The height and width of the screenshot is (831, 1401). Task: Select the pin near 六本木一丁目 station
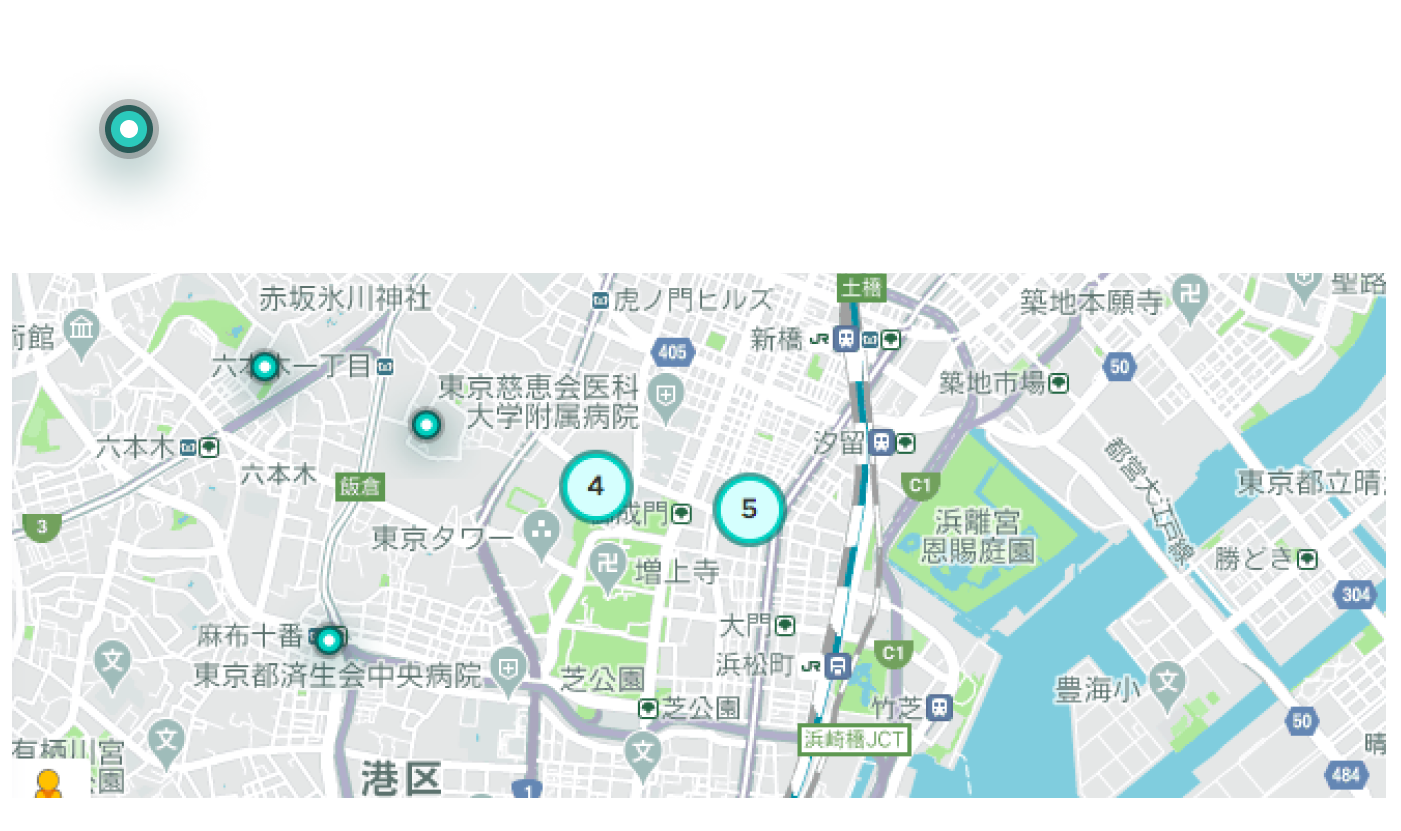click(x=264, y=367)
